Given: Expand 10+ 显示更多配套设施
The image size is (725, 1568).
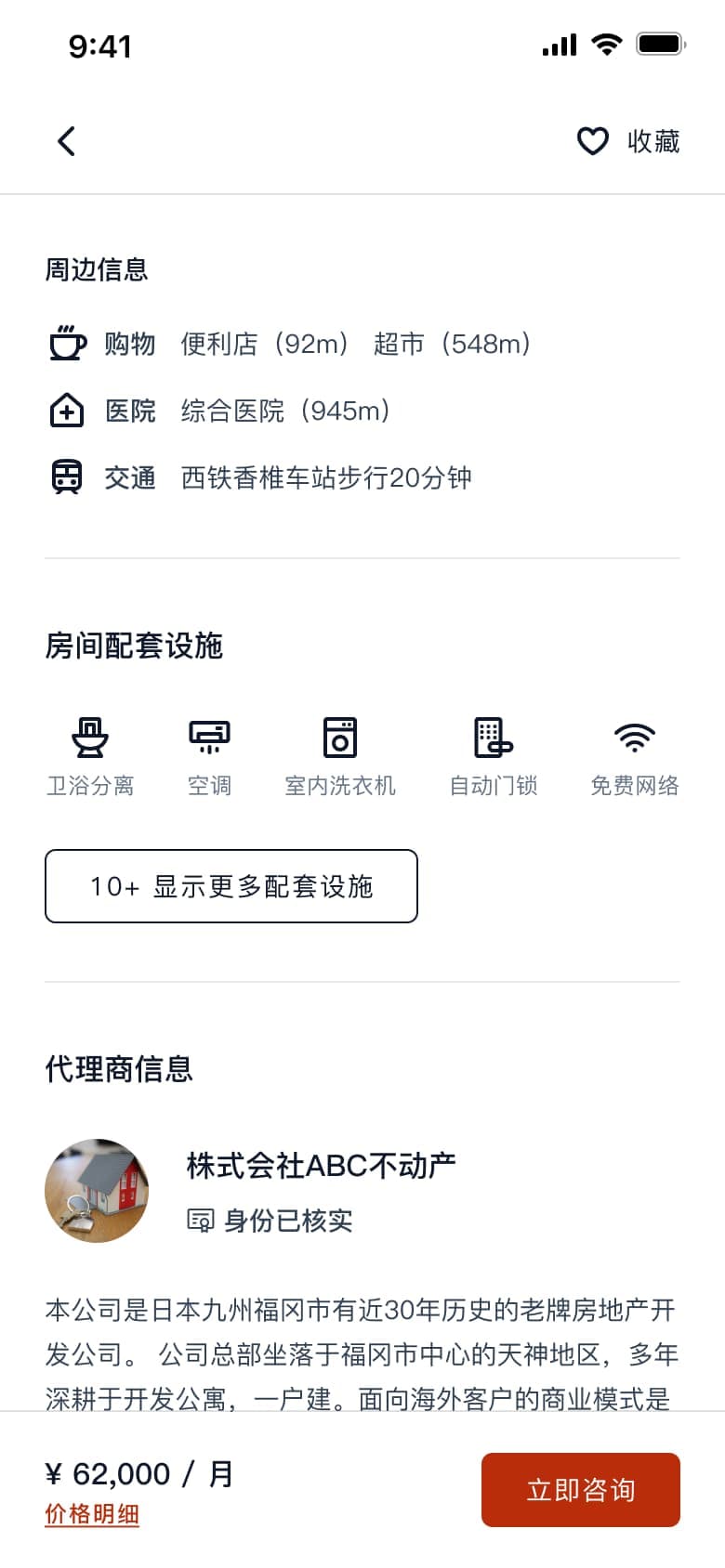Looking at the screenshot, I should [x=231, y=886].
